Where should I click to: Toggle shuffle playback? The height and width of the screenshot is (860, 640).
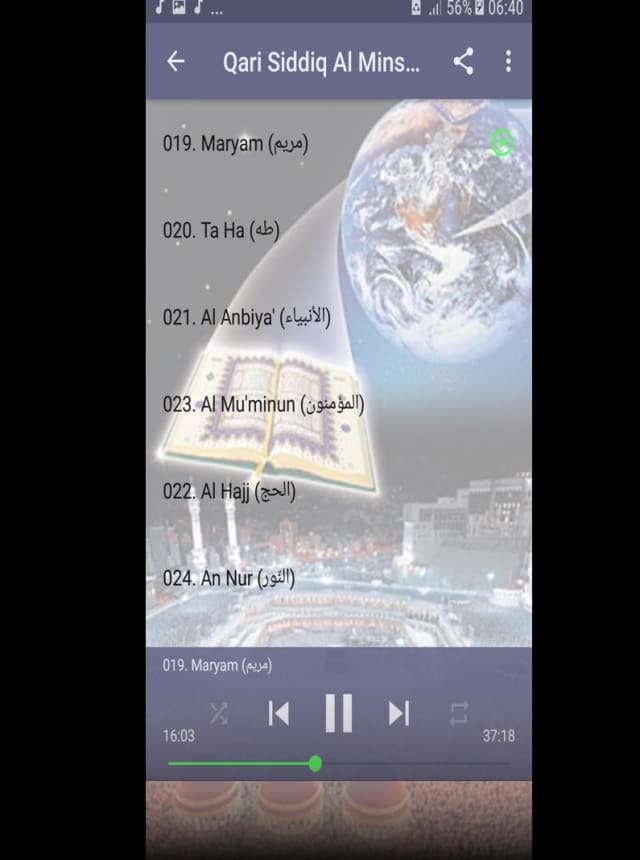pos(219,713)
